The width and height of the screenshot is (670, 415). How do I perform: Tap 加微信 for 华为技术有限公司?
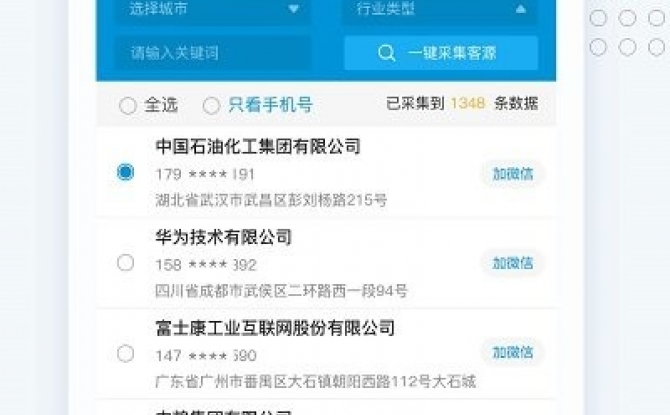512,263
